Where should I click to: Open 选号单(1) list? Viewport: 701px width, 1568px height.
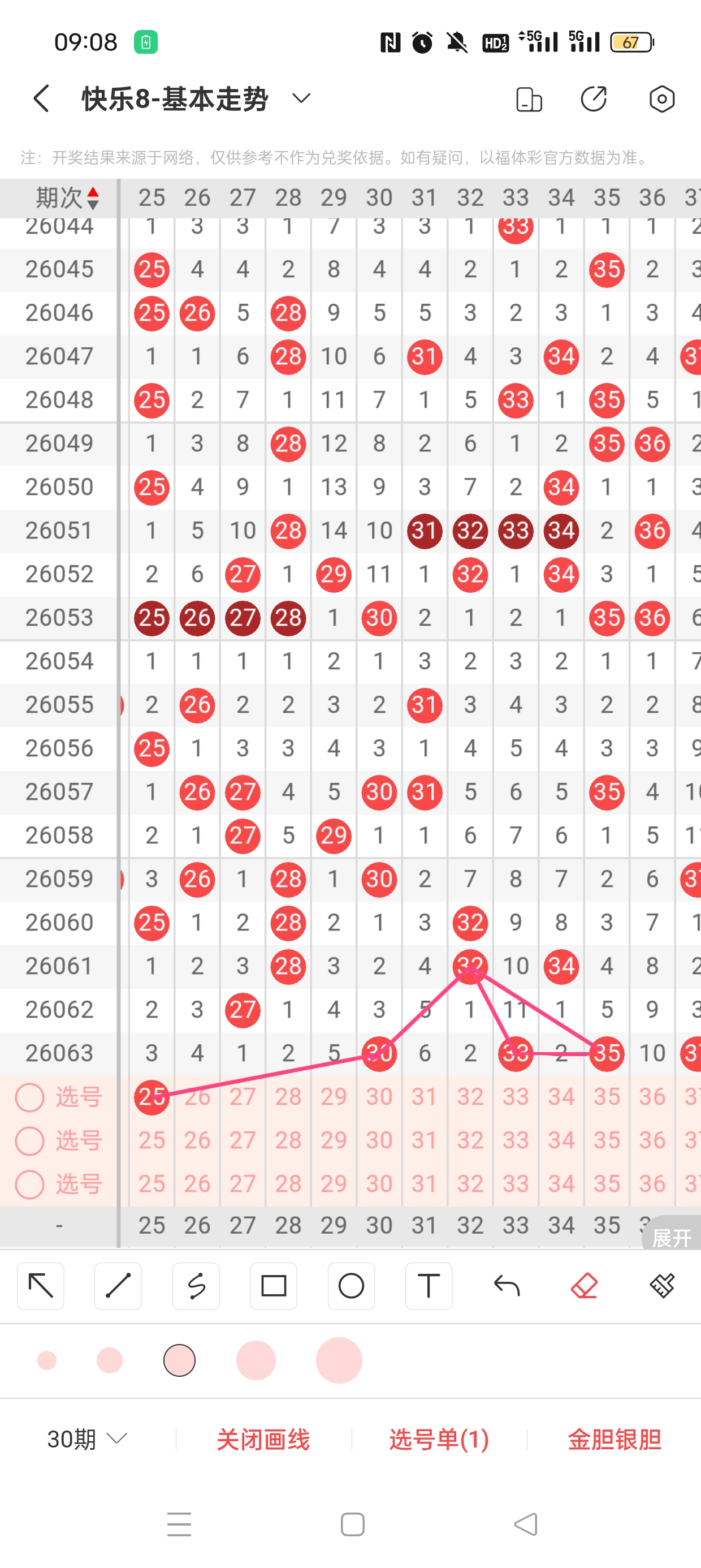point(439,1439)
